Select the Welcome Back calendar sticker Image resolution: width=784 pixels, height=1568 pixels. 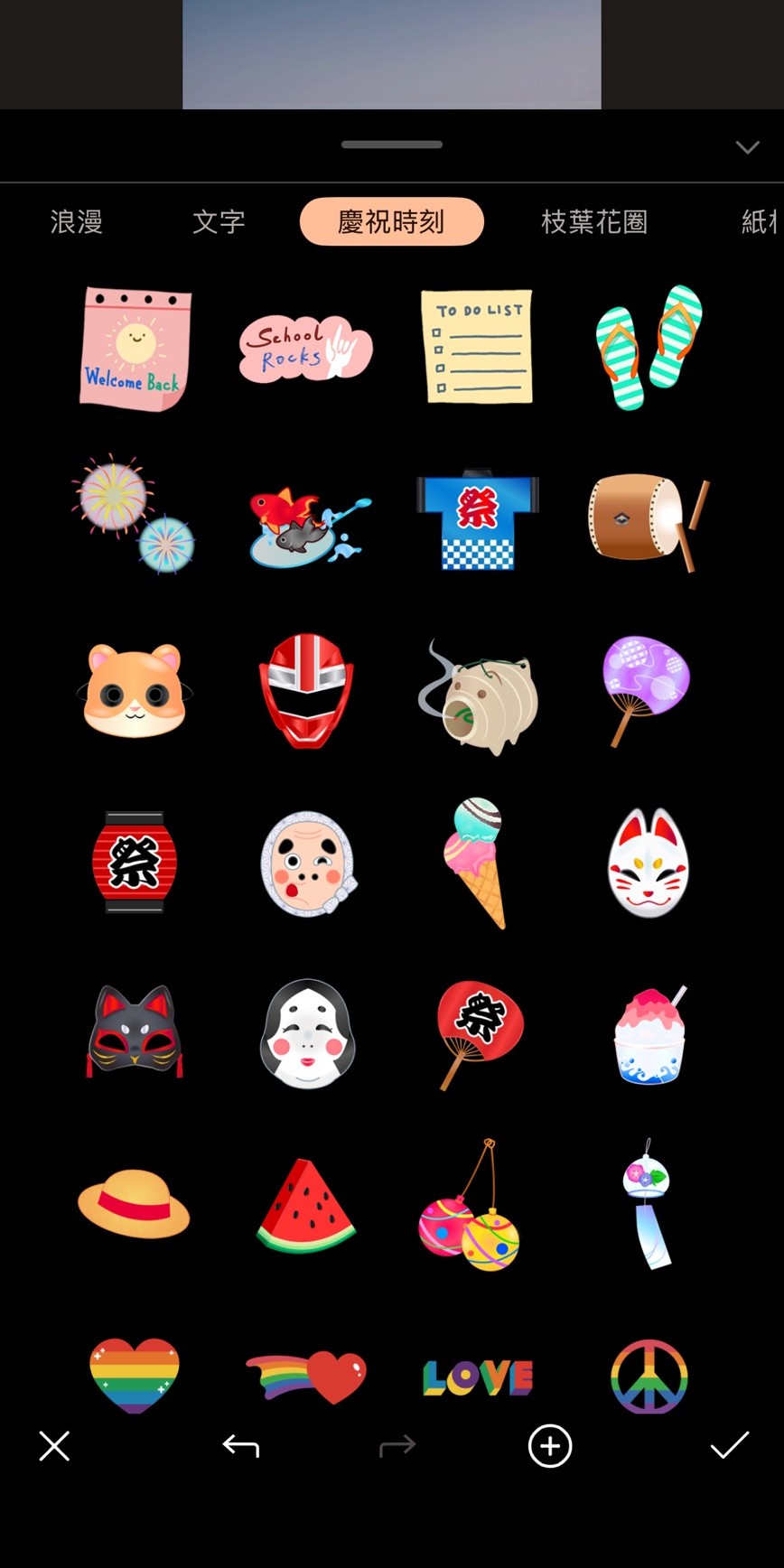(135, 348)
